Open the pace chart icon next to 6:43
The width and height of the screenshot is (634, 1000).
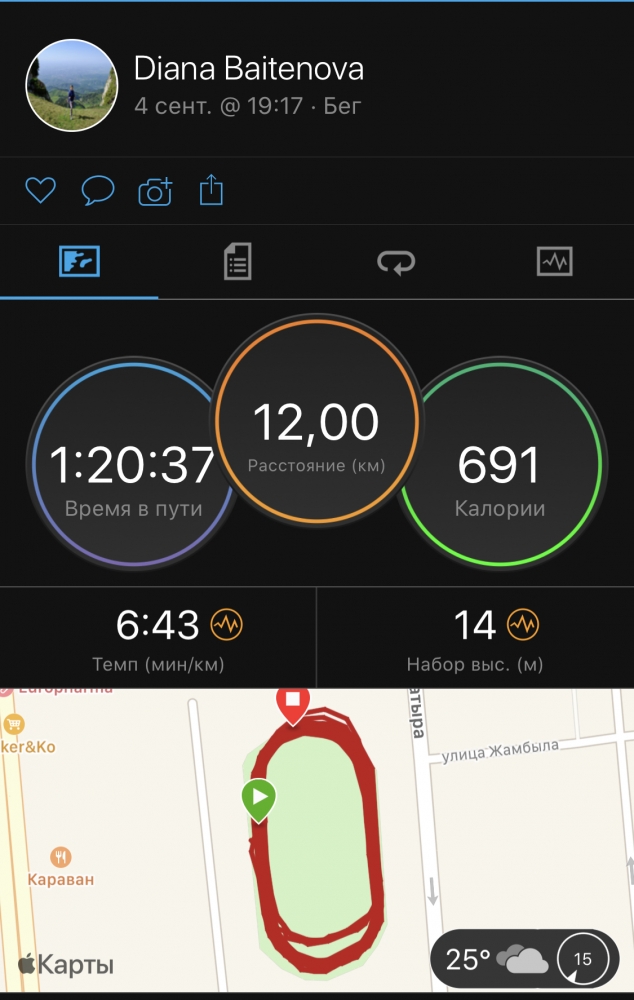click(227, 626)
